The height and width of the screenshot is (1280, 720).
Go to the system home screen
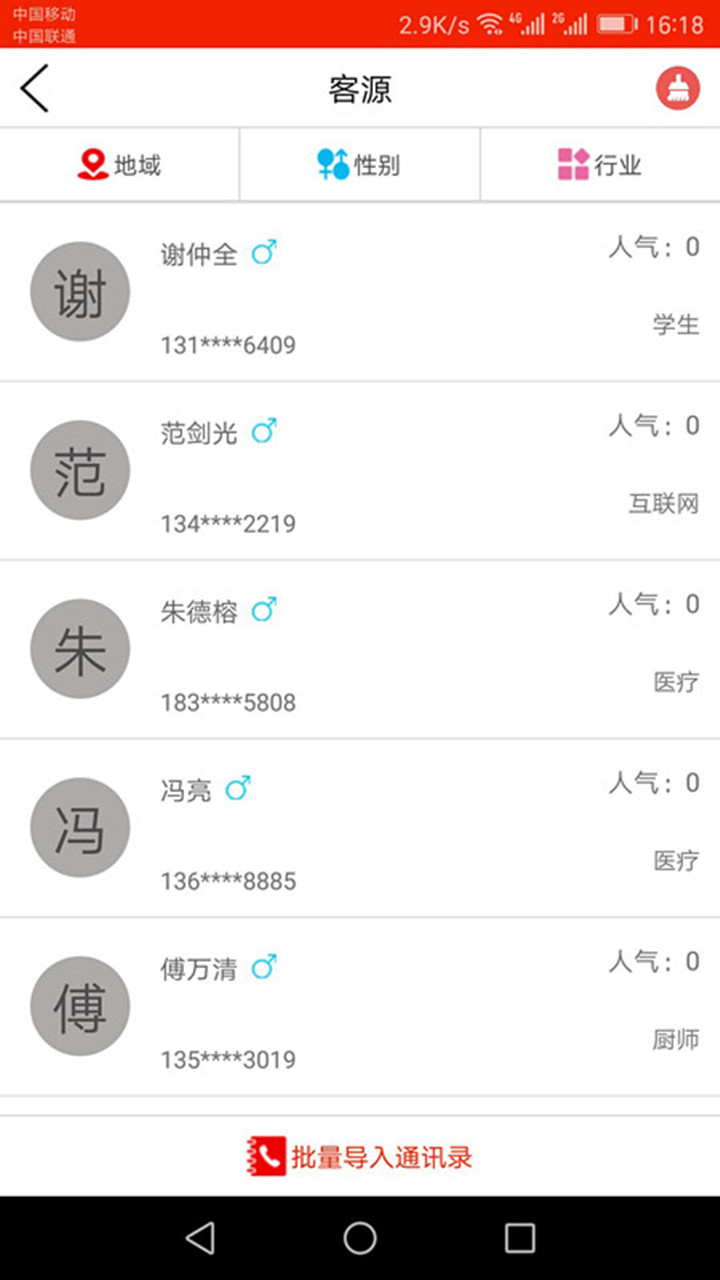click(x=360, y=1238)
